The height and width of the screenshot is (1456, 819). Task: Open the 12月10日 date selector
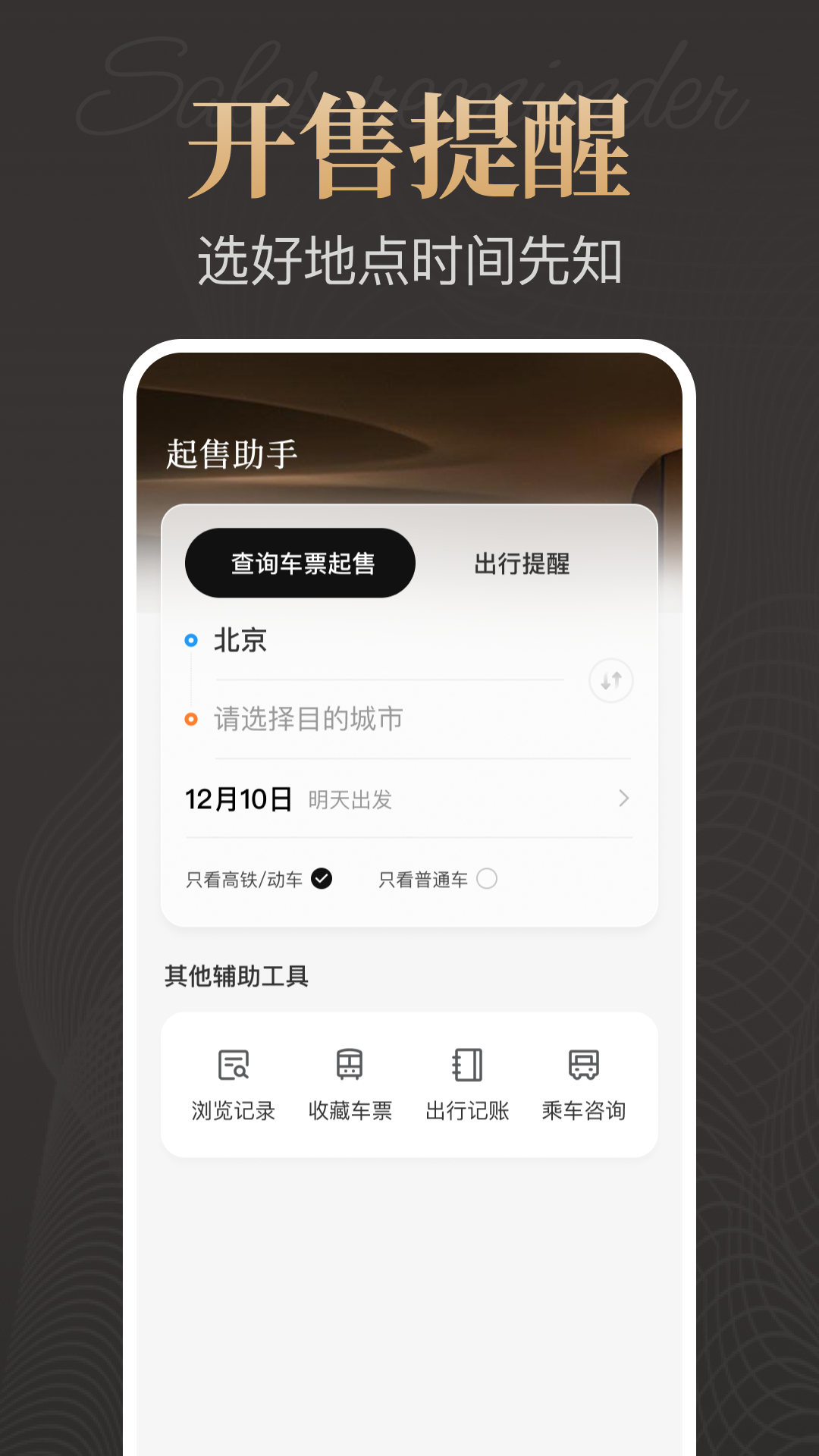coord(237,799)
